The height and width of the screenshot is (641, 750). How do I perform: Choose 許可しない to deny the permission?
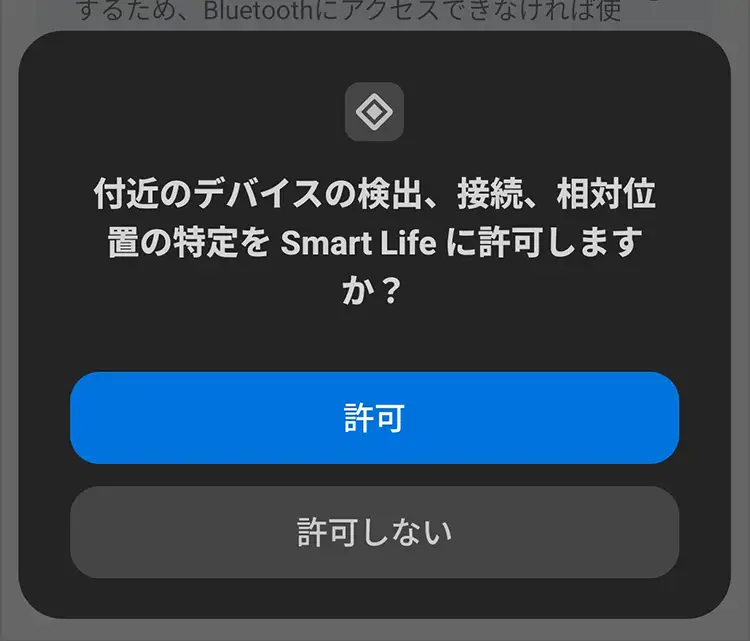pyautogui.click(x=374, y=532)
